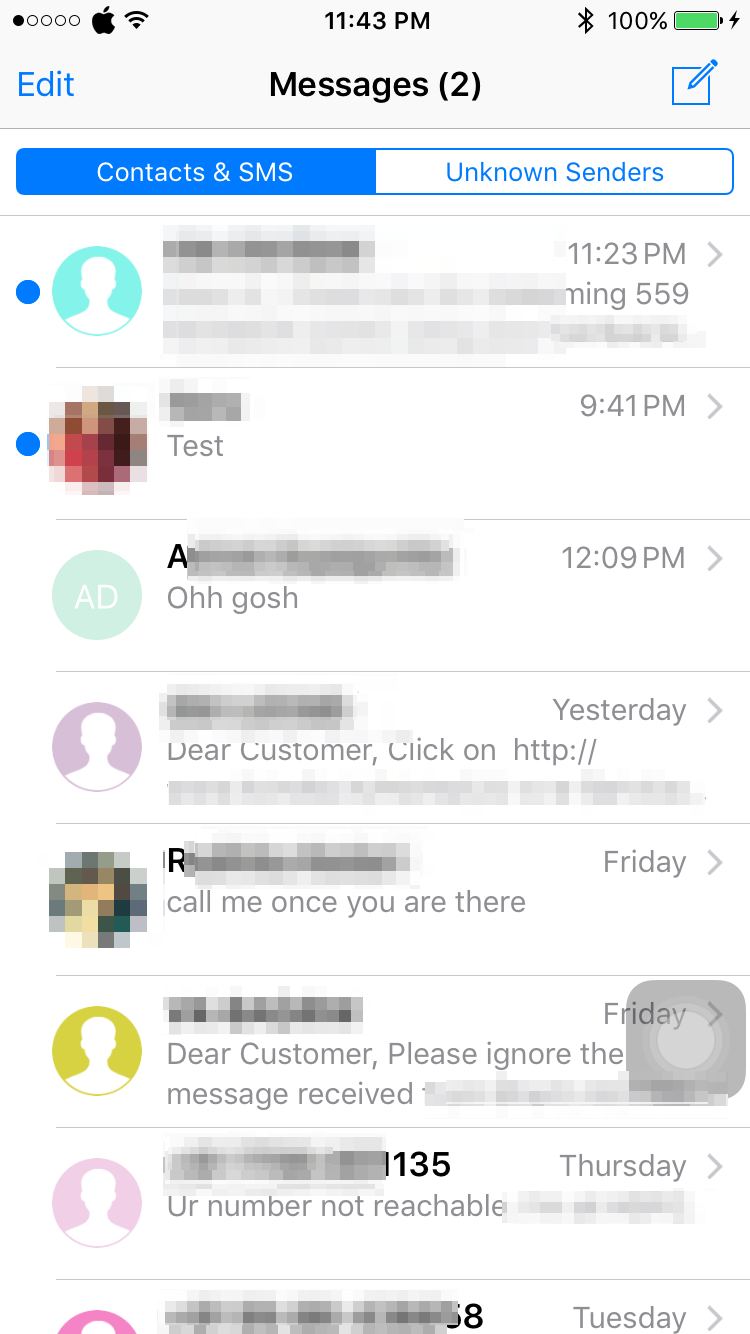
Task: Select the Contacts & SMS segment
Action: click(196, 172)
